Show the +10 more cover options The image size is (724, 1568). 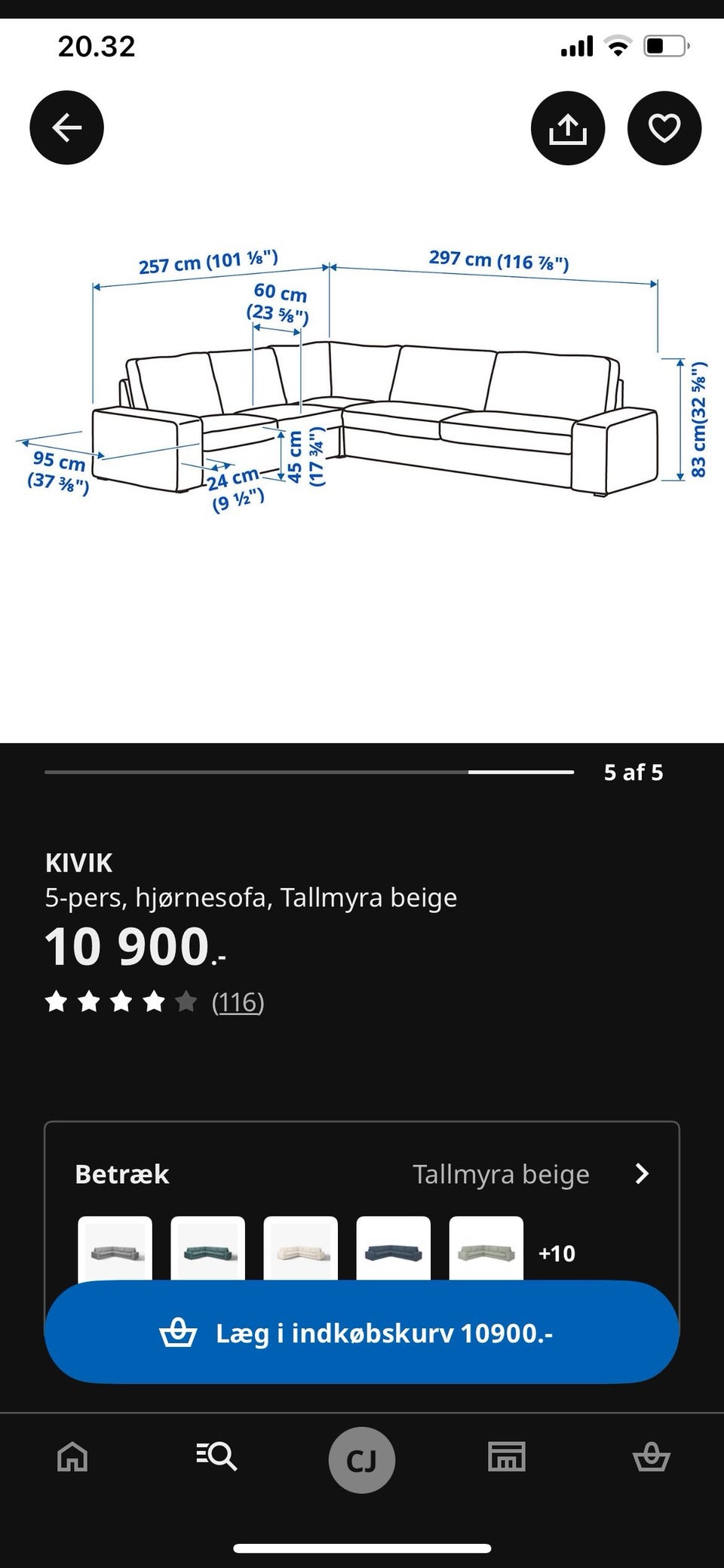point(557,1253)
